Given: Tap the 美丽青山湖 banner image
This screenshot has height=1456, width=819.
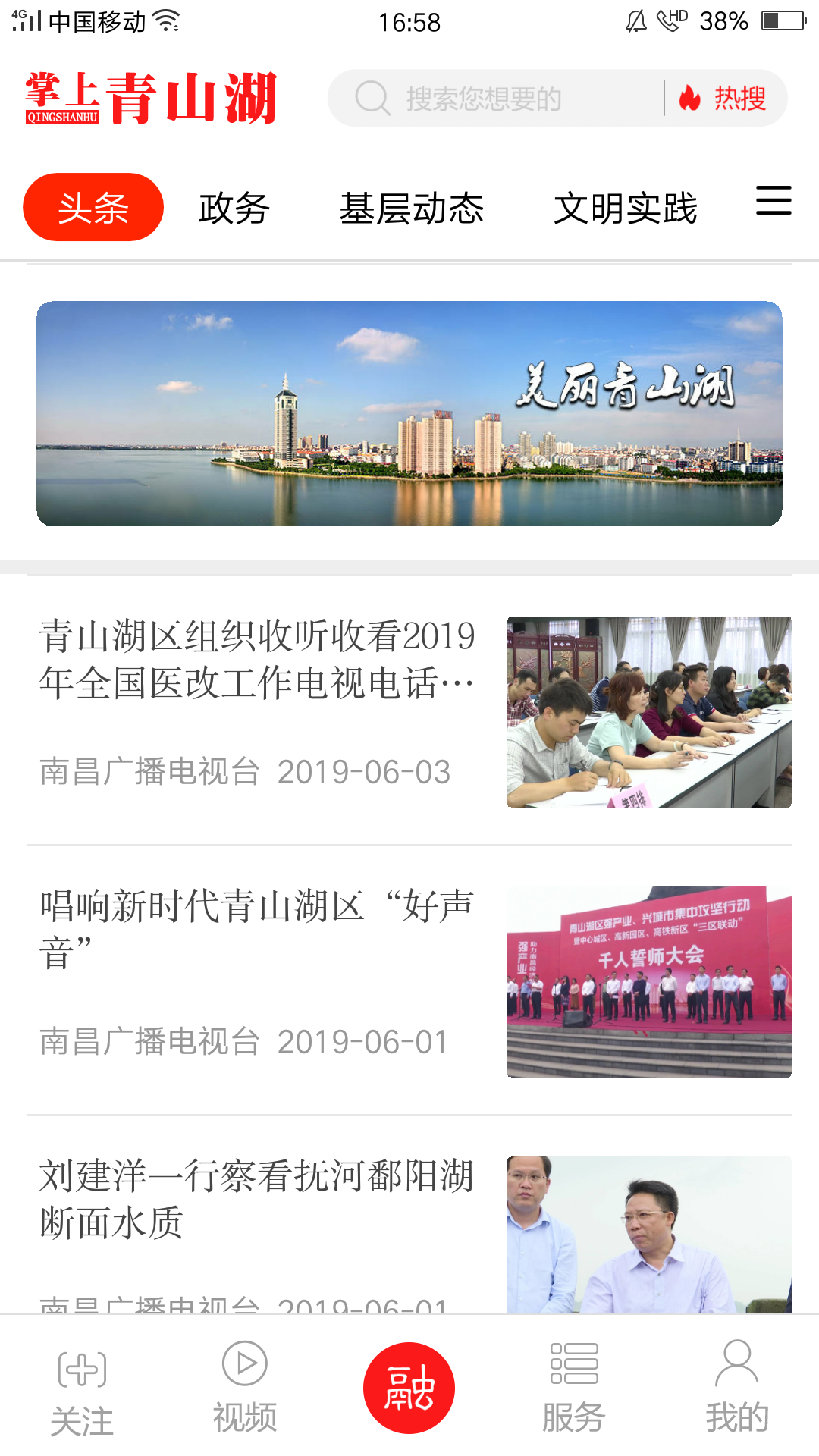Looking at the screenshot, I should click(409, 413).
